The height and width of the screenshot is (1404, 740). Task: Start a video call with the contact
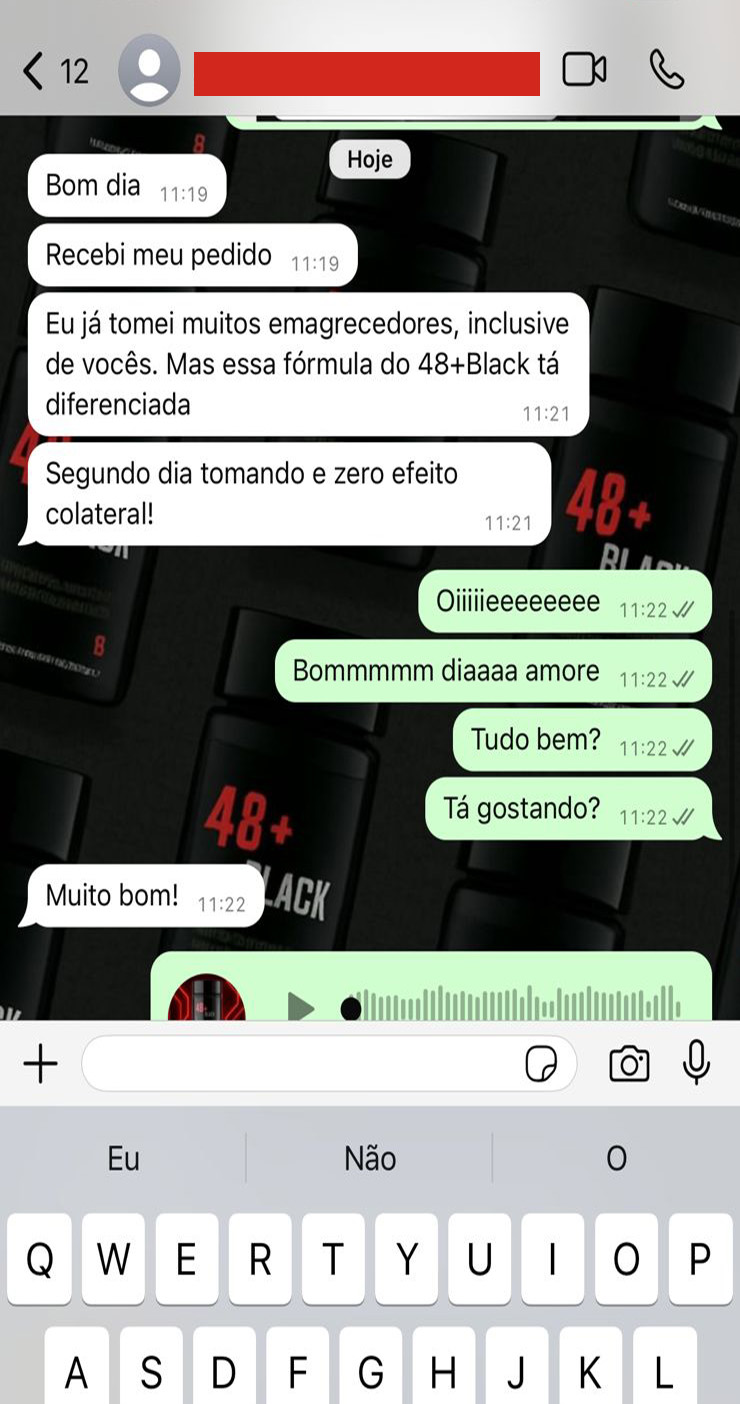coord(585,70)
